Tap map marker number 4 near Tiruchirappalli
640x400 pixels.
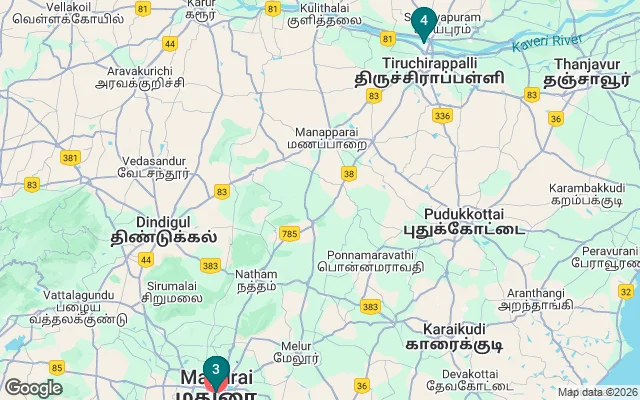pos(424,21)
